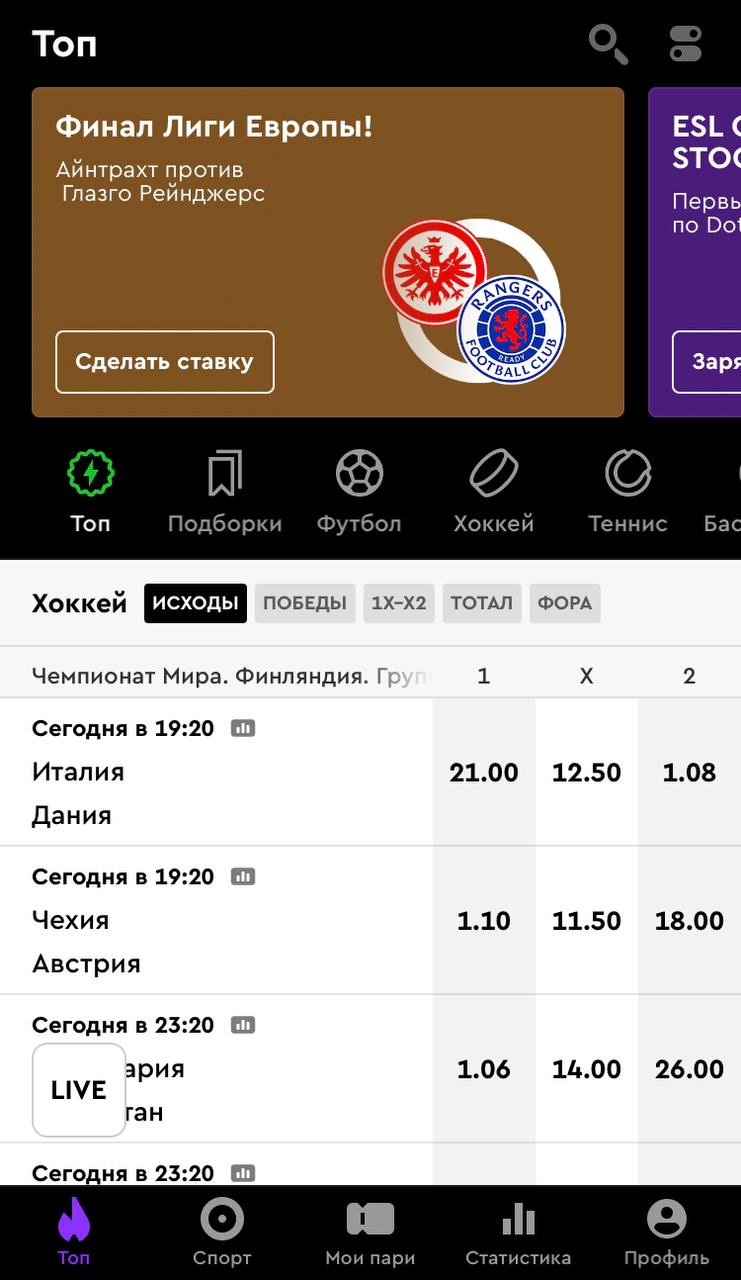The height and width of the screenshot is (1280, 741).
Task: Pick Чехия win odds 1.10
Action: [x=484, y=920]
